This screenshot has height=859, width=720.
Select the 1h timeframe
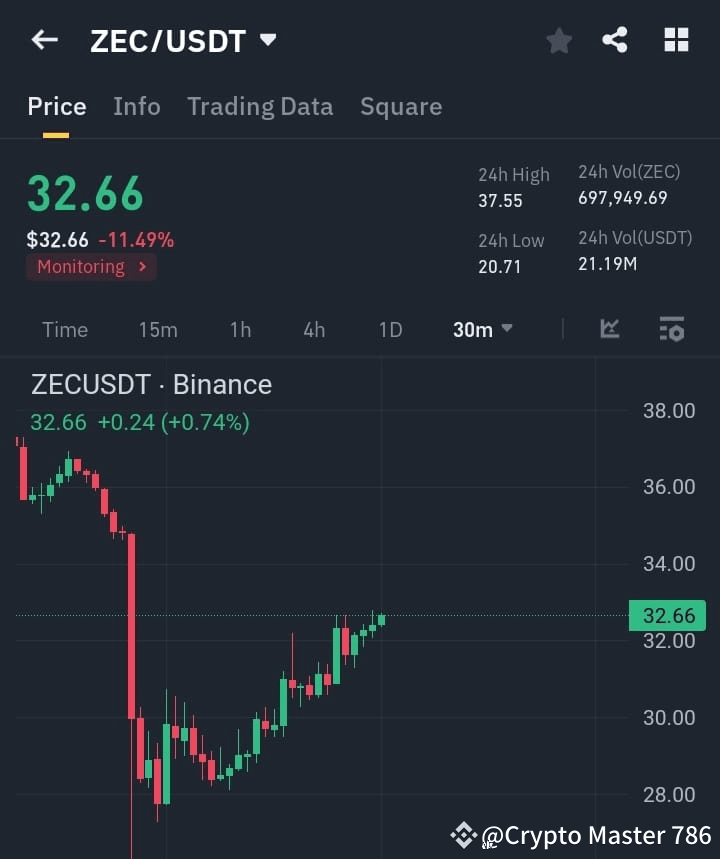click(x=240, y=329)
